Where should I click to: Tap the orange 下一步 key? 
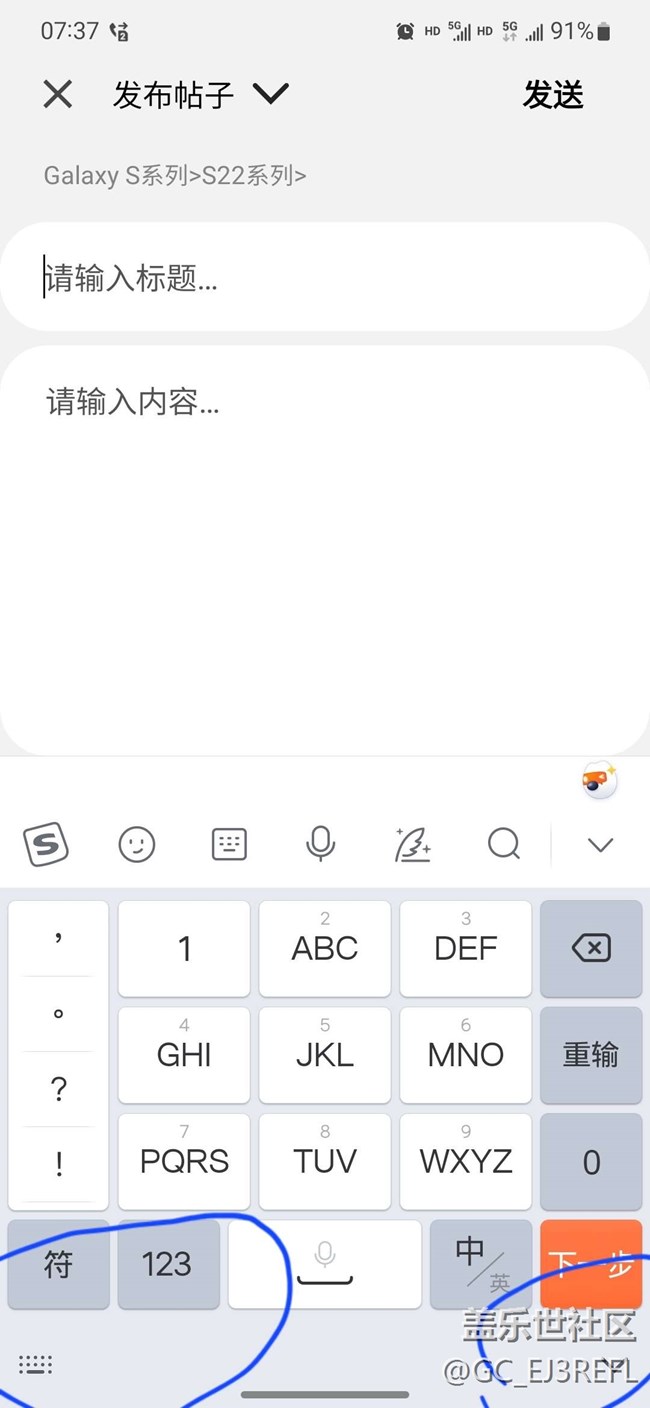click(x=591, y=1264)
